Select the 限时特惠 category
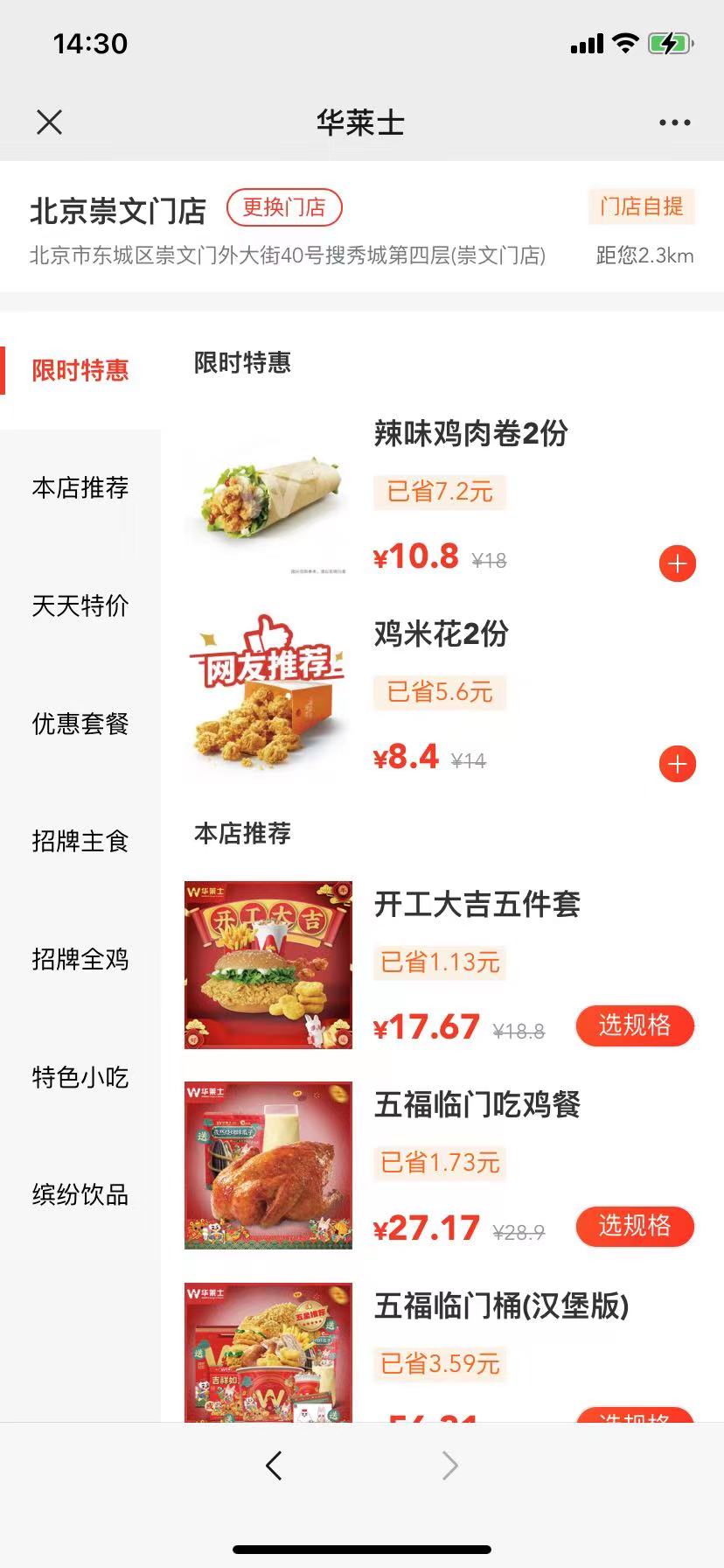 (x=80, y=370)
